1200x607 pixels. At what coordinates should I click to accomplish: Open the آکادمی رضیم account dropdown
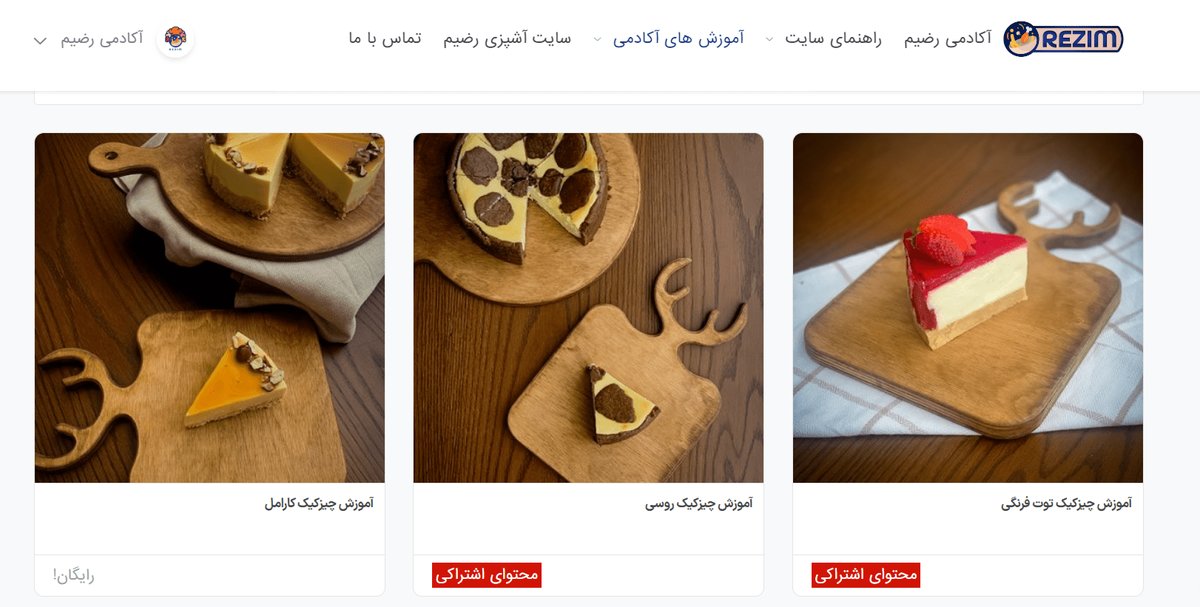[100, 39]
